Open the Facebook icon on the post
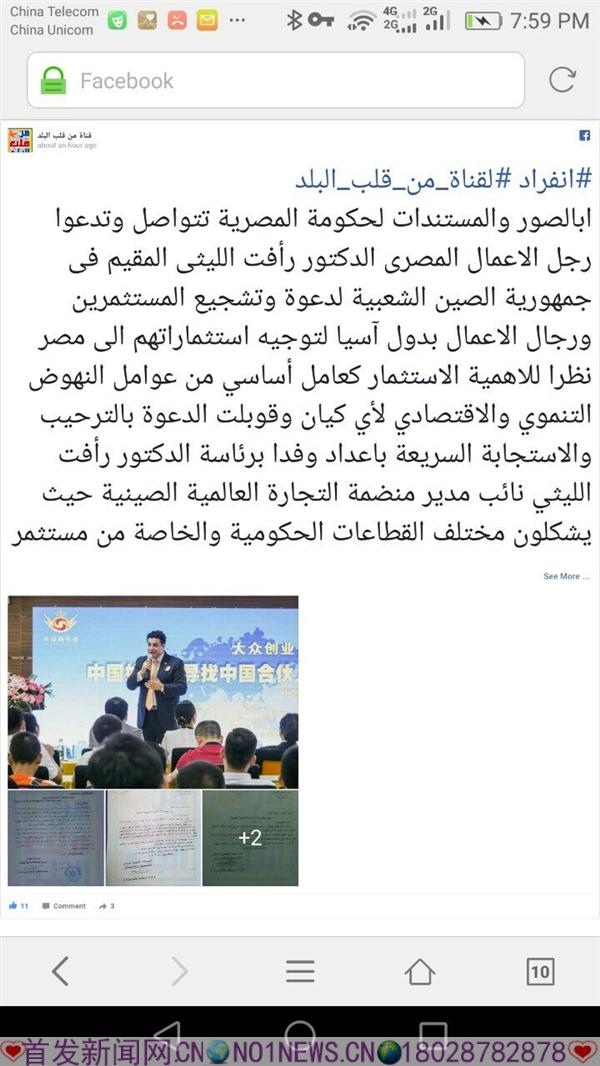600x1066 pixels. pos(584,136)
